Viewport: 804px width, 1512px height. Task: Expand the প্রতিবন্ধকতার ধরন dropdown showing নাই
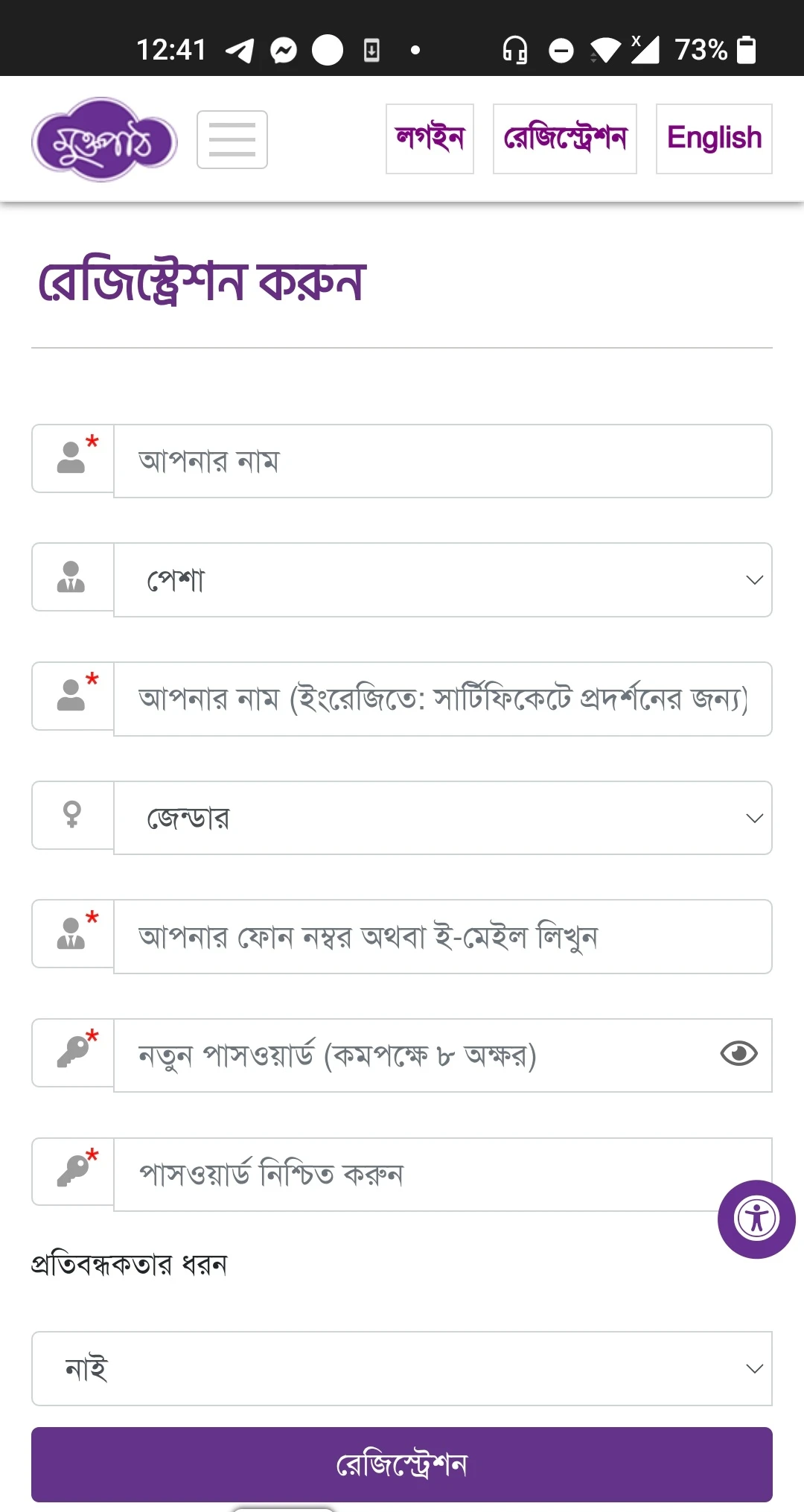[x=402, y=1368]
